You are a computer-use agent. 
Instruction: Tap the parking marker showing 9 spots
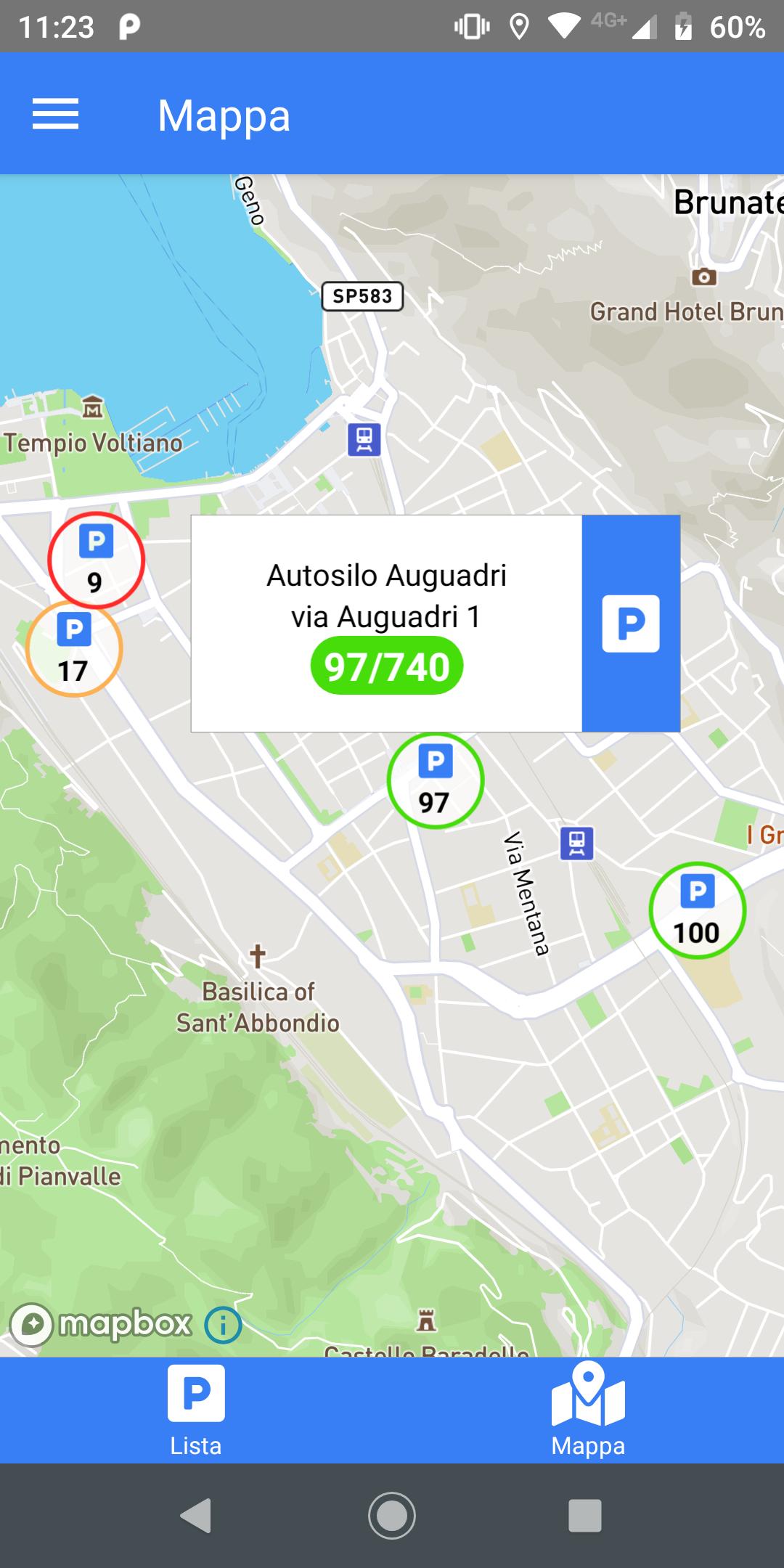tap(96, 560)
